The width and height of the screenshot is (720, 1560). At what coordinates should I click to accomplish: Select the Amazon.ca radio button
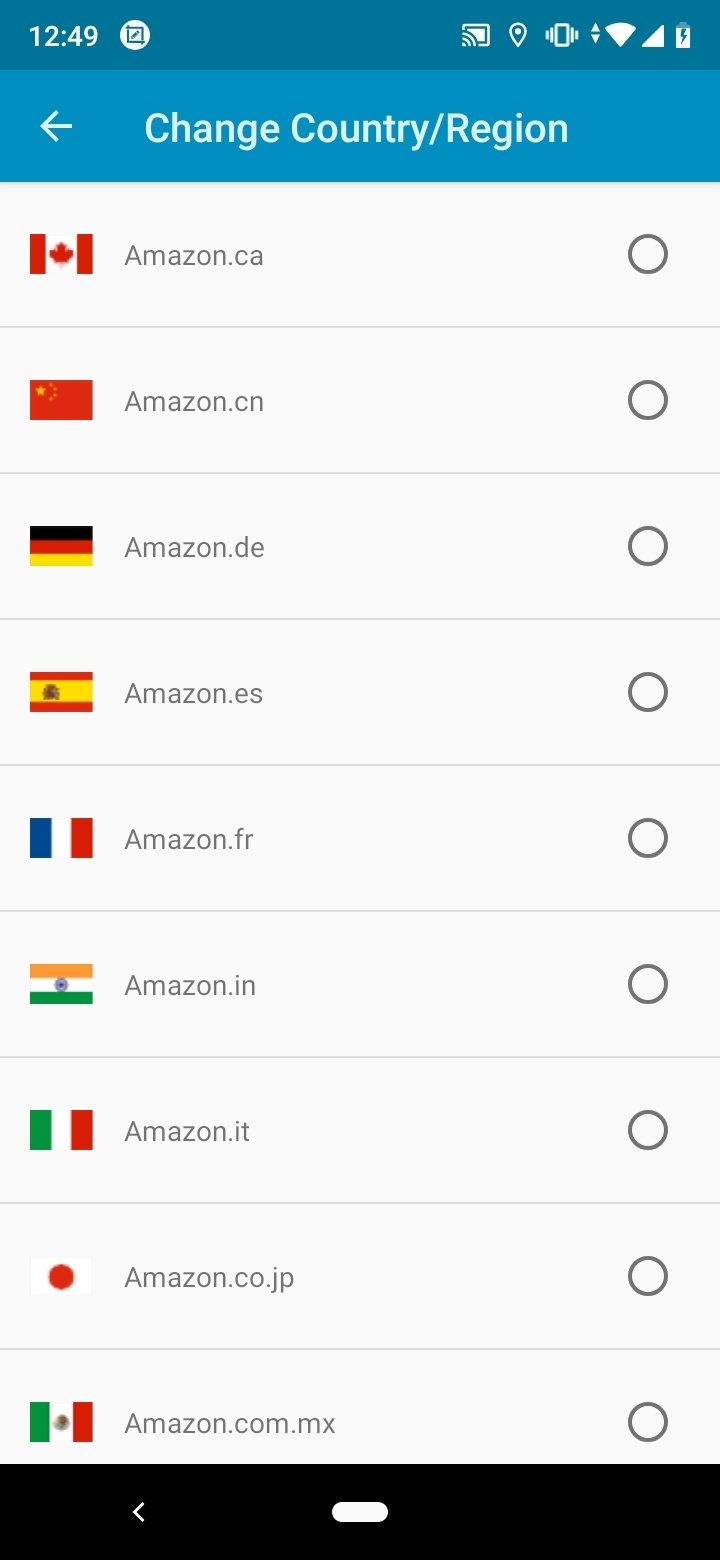point(647,254)
